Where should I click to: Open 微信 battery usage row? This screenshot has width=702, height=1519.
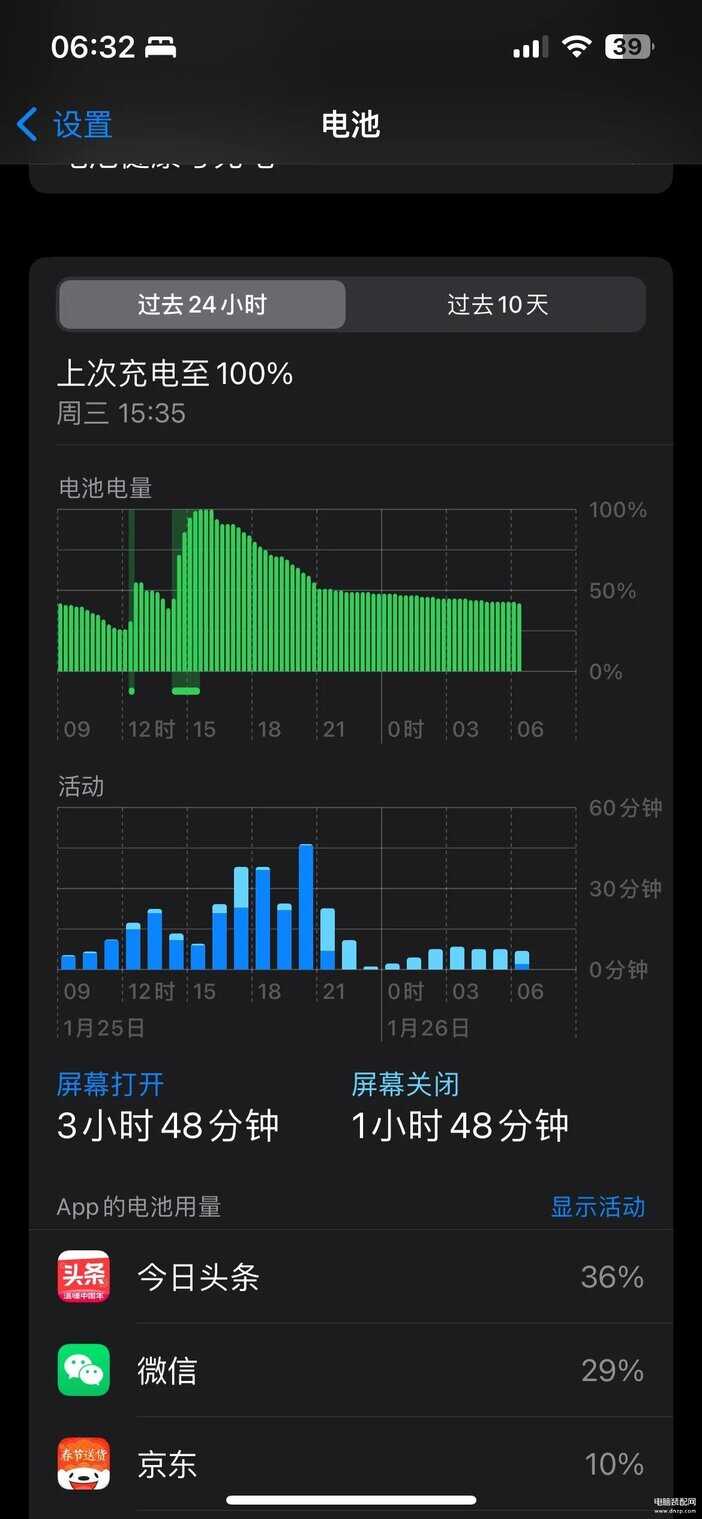pos(351,1370)
